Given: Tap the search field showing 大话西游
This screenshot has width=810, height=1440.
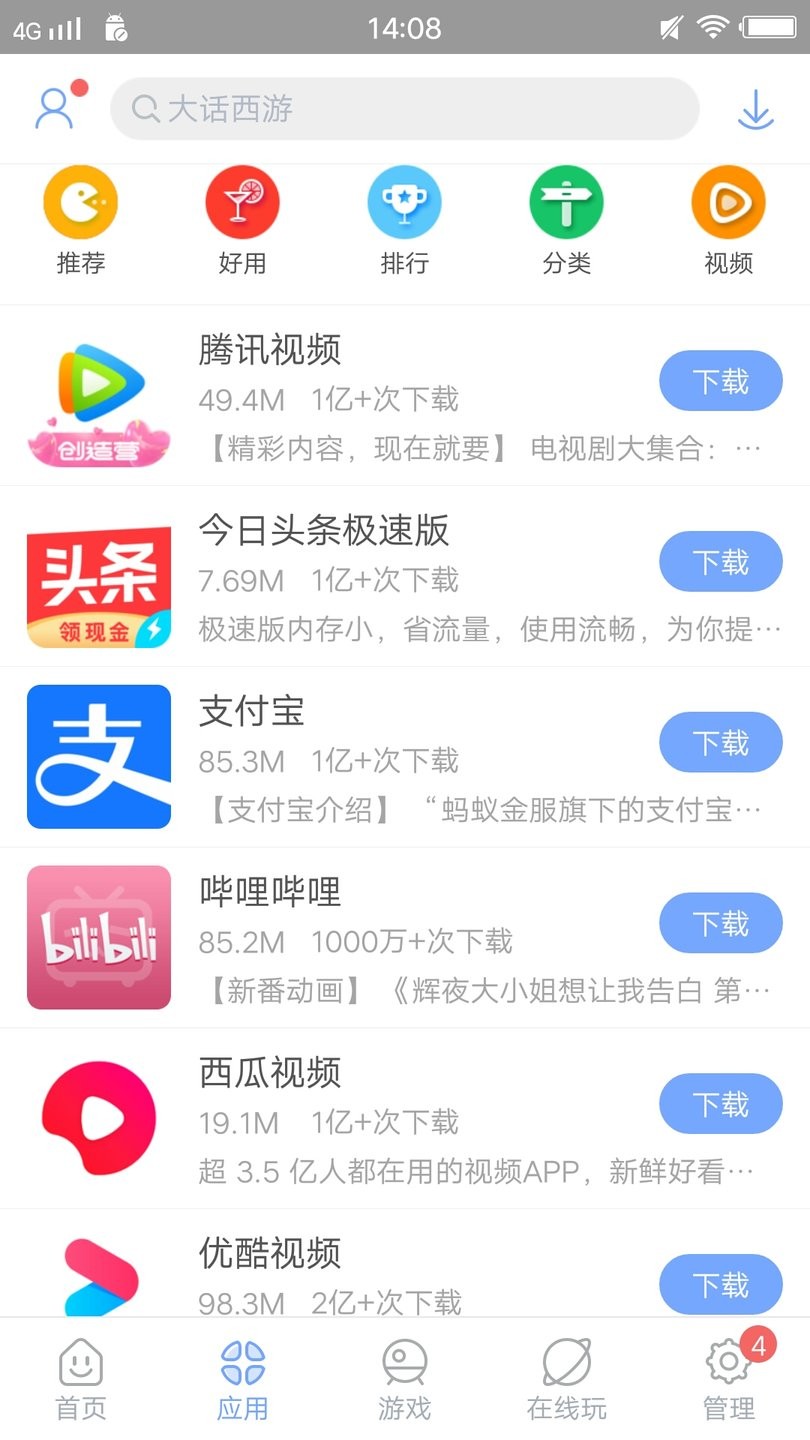Looking at the screenshot, I should (404, 108).
